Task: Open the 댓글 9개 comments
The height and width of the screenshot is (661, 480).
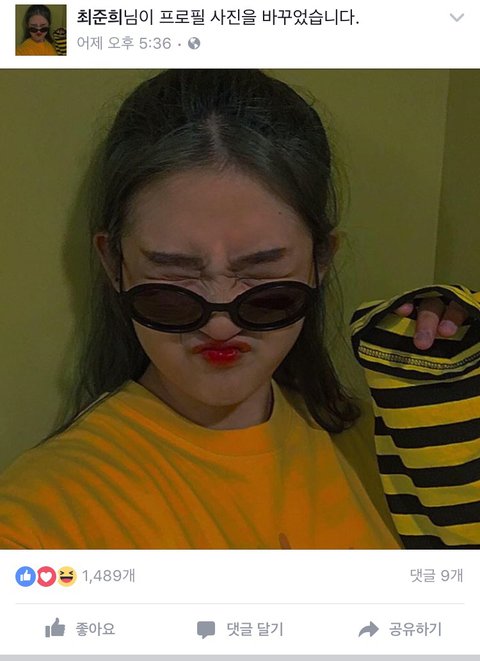Action: (x=437, y=575)
